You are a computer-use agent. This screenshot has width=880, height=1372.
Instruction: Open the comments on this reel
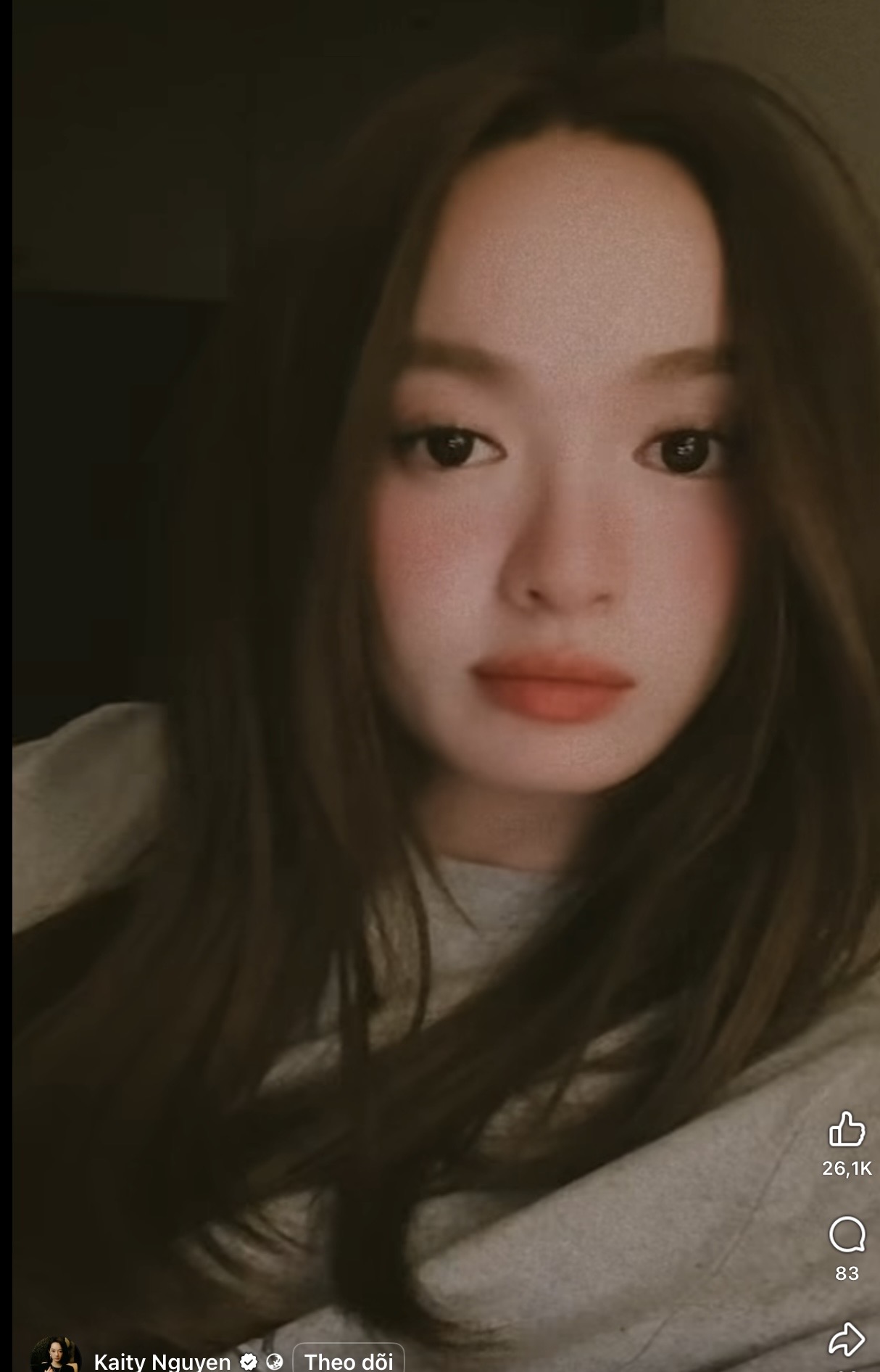tap(846, 1234)
